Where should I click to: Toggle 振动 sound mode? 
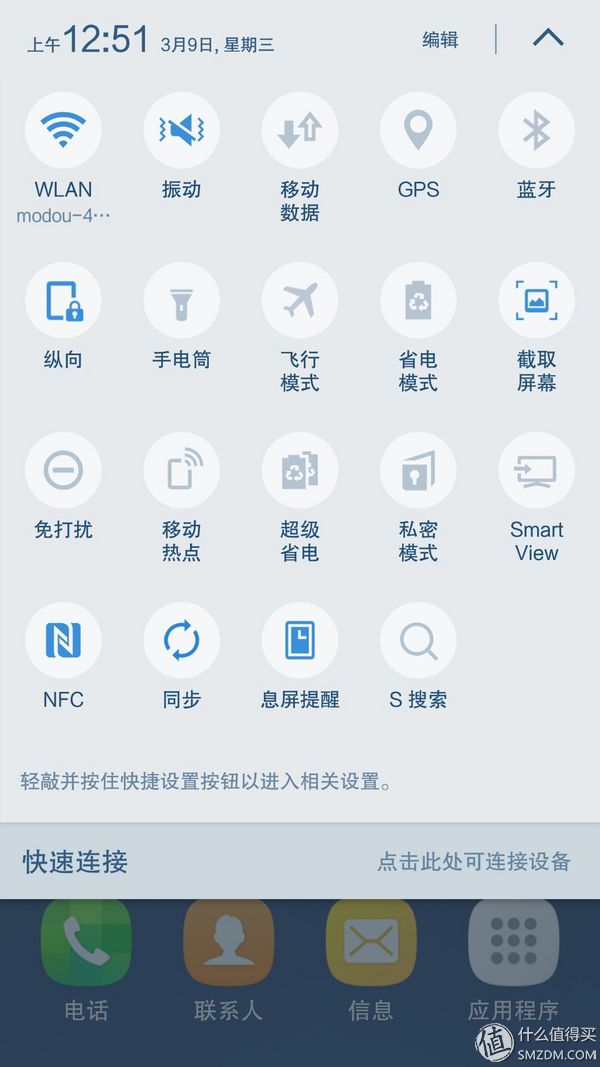(181, 131)
